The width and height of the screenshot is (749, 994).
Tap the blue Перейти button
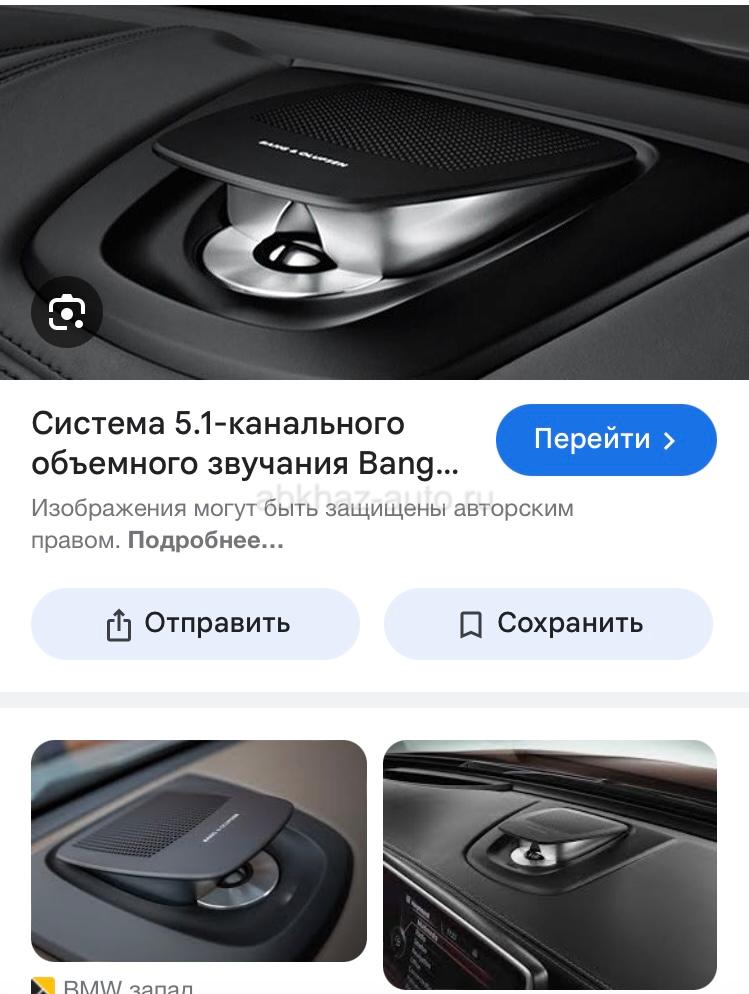pos(606,440)
